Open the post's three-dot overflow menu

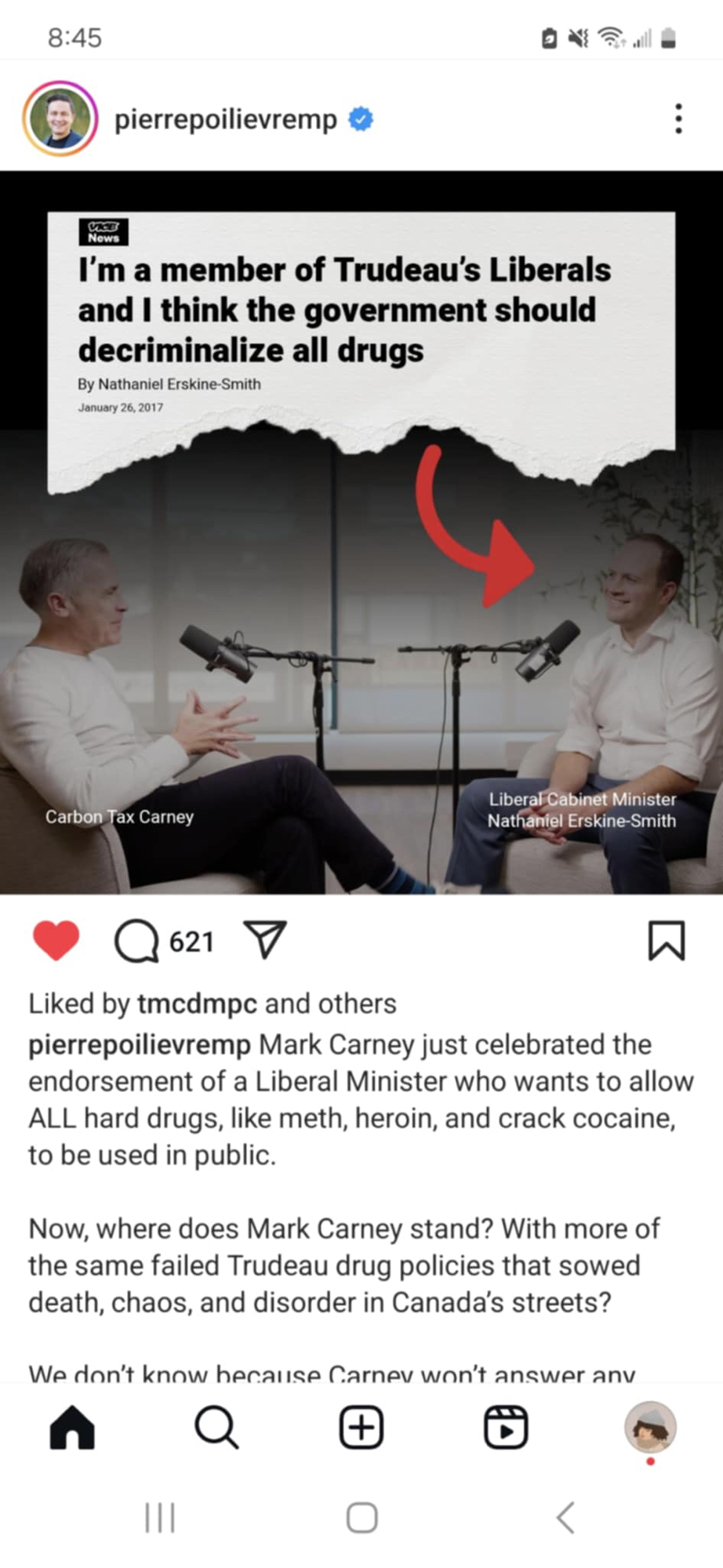tap(678, 119)
